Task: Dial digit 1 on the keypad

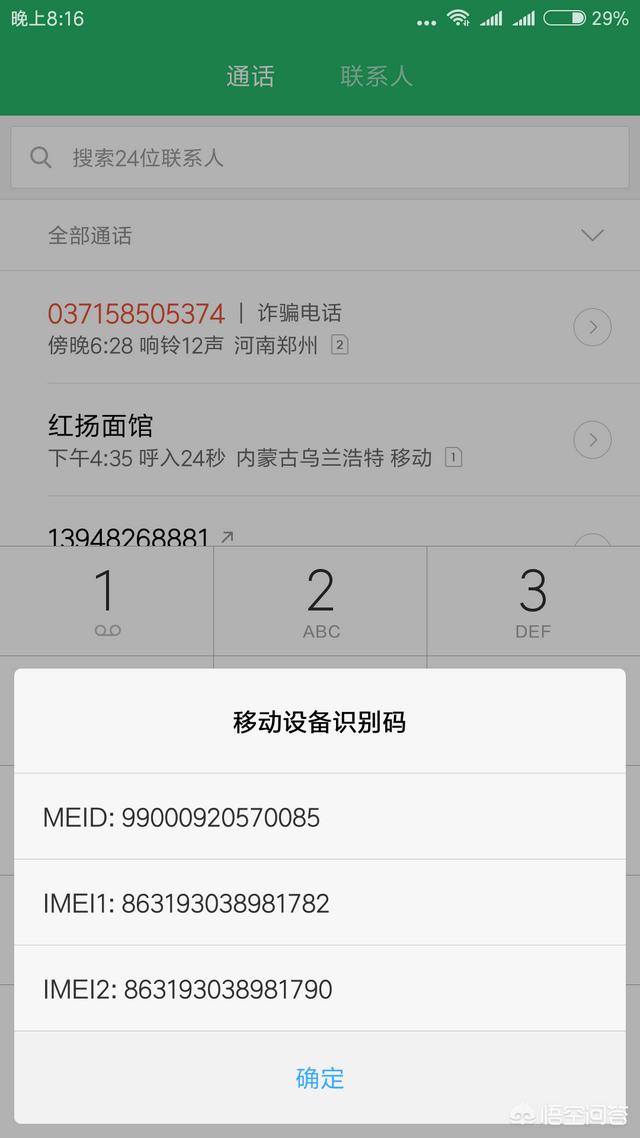Action: point(107,602)
